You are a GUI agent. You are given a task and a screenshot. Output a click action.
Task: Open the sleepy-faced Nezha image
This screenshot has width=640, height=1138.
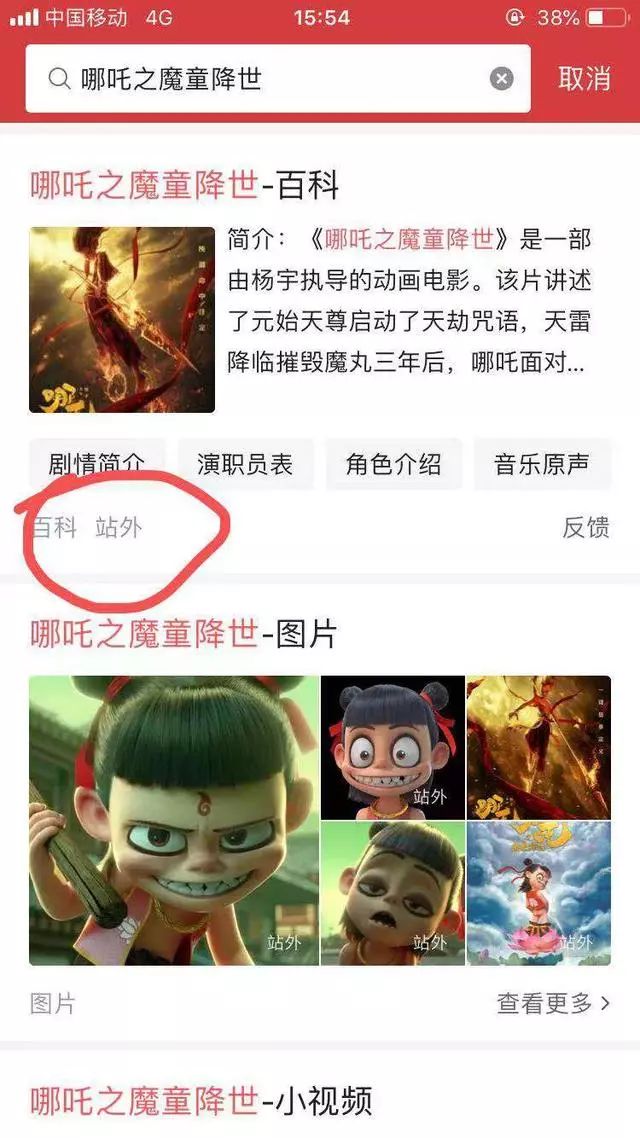pos(392,893)
